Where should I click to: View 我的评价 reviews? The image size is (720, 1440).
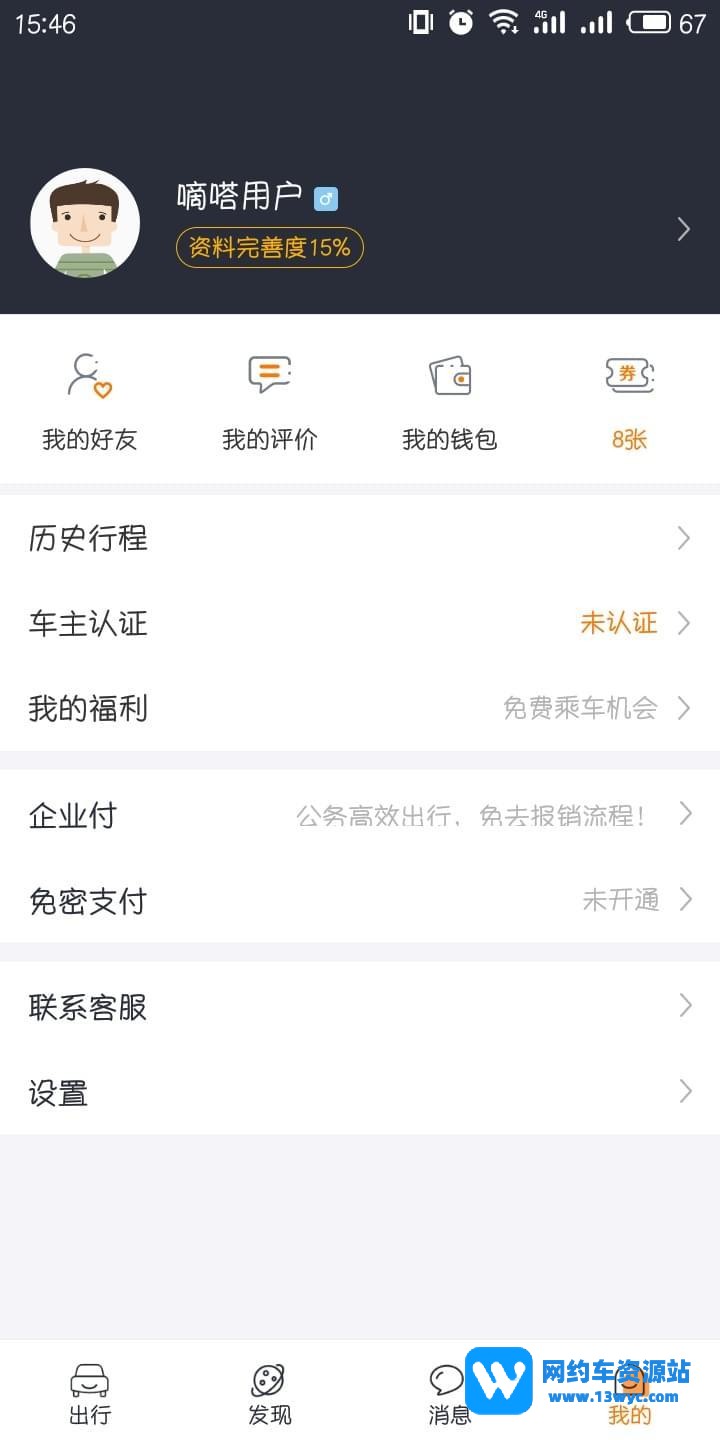click(269, 401)
